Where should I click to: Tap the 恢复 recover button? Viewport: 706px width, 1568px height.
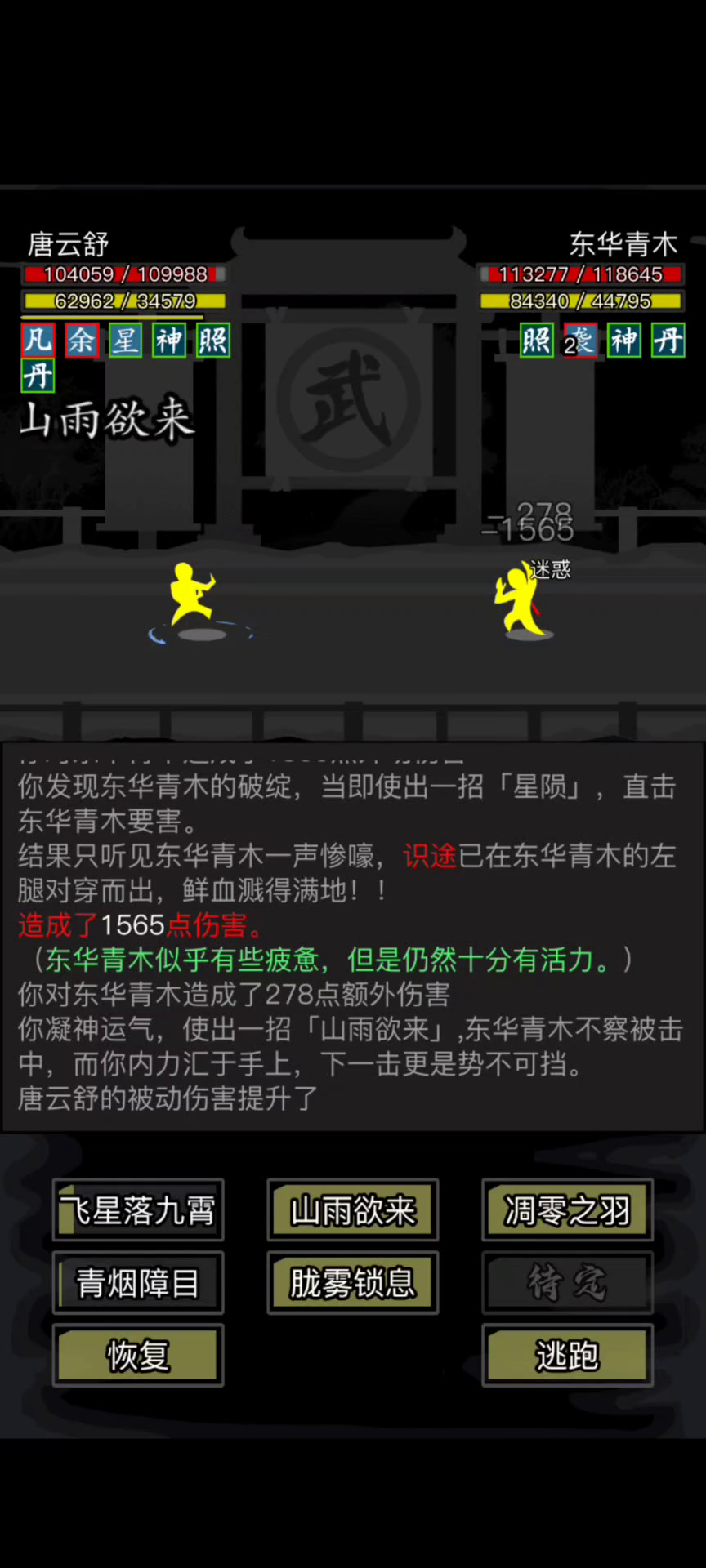138,1356
